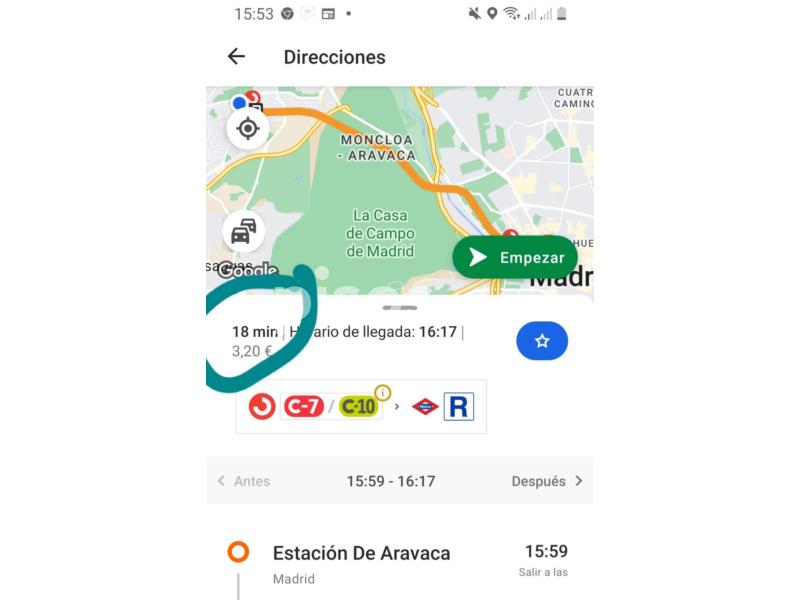
Task: Expand the route details sheet handle
Action: (x=400, y=307)
